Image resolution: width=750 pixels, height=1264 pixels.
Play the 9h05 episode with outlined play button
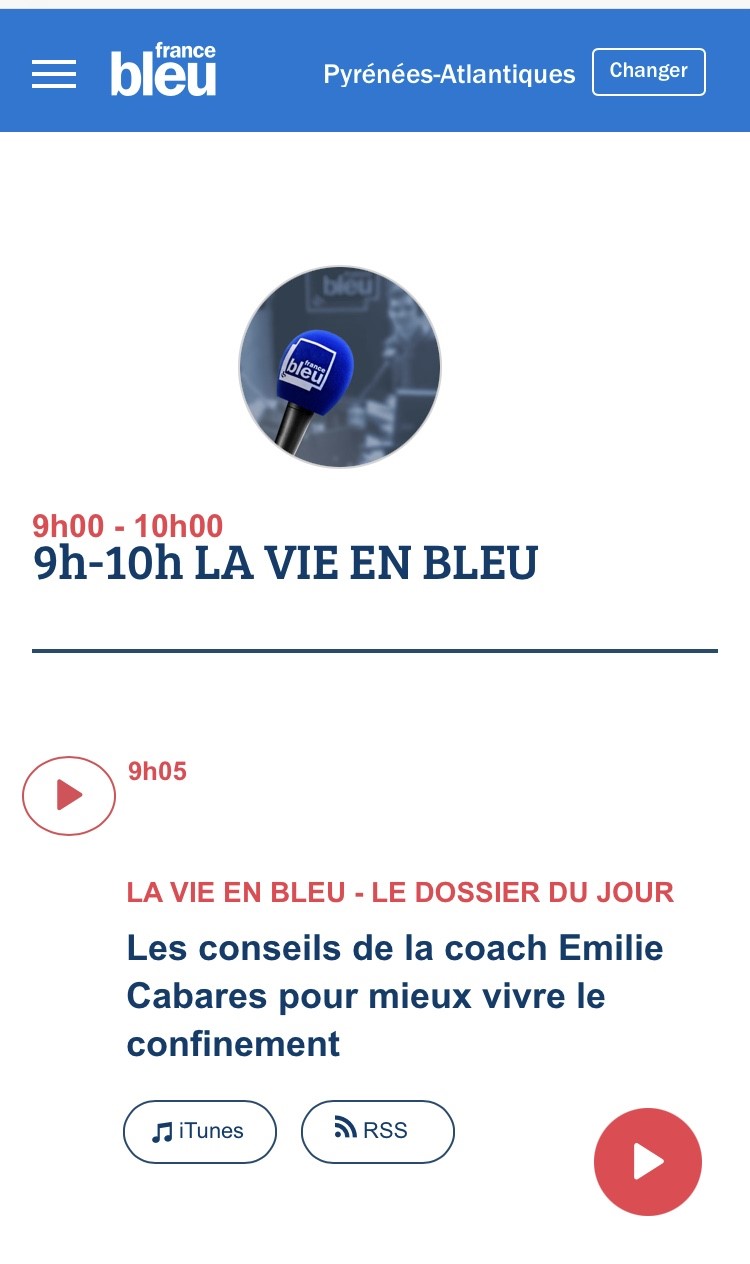tap(69, 795)
